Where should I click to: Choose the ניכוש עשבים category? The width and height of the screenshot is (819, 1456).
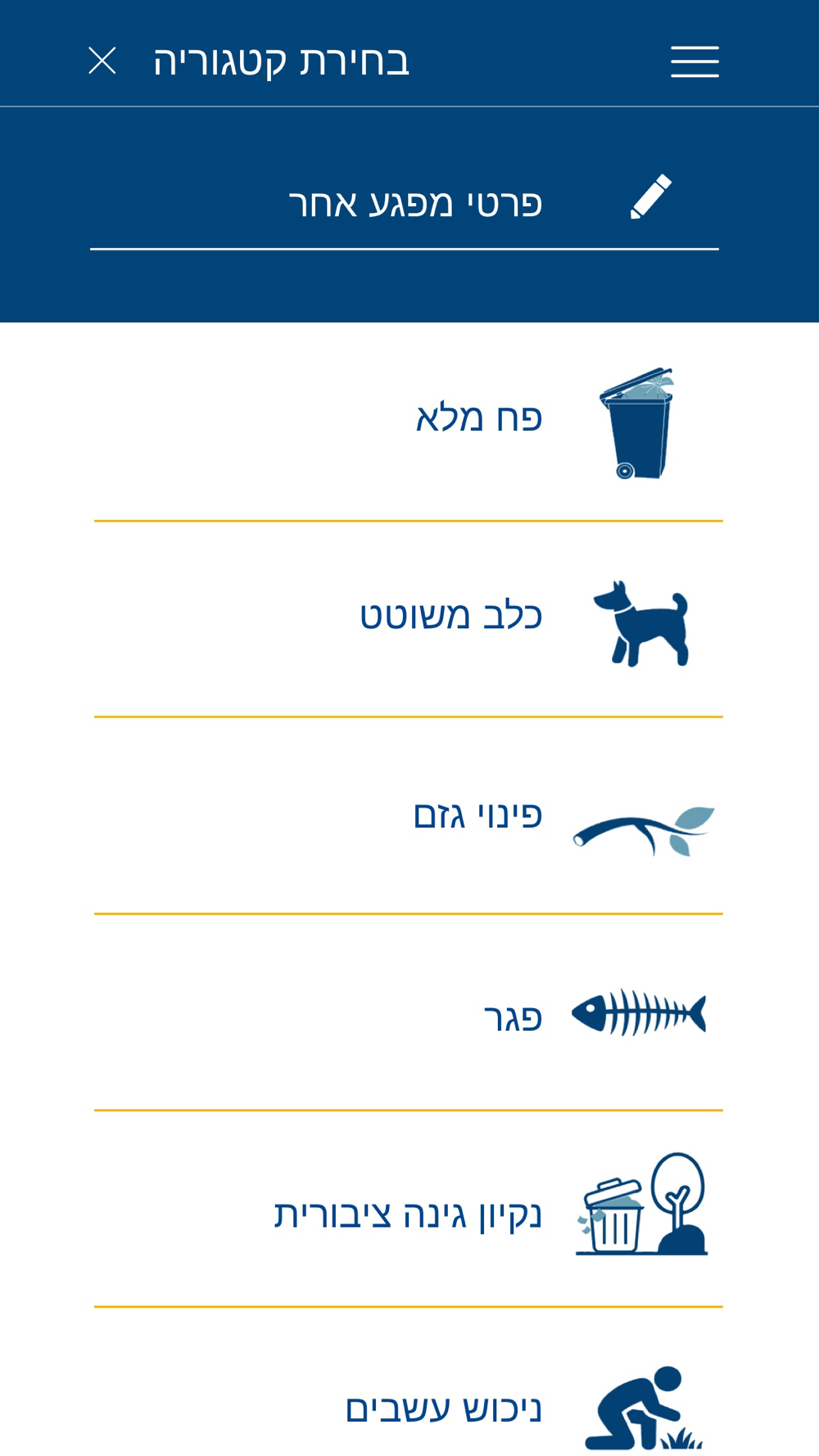[x=409, y=1384]
